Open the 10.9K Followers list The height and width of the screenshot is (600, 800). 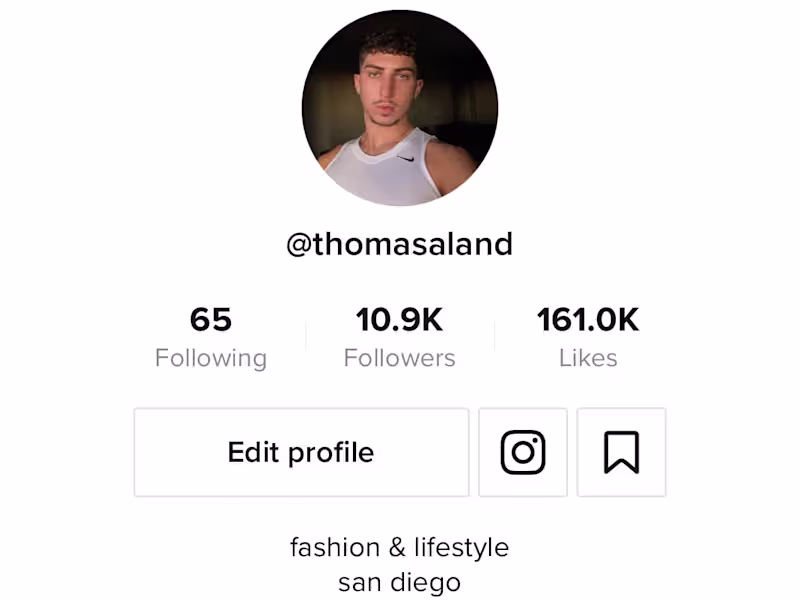tap(399, 337)
